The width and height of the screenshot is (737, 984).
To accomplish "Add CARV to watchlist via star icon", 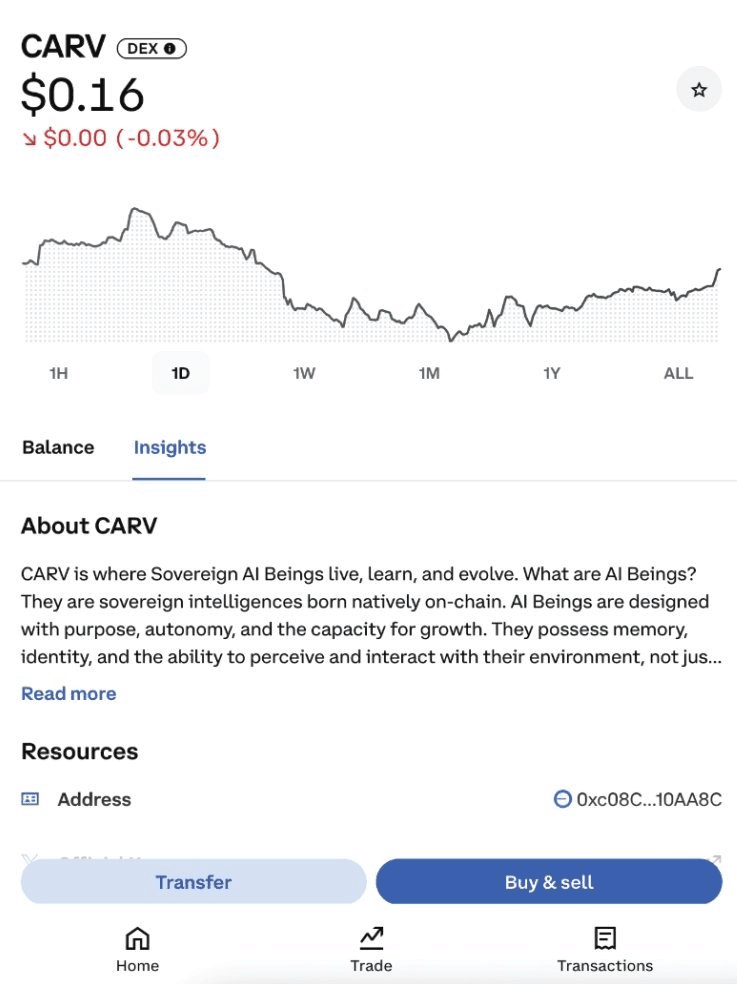I will (699, 89).
